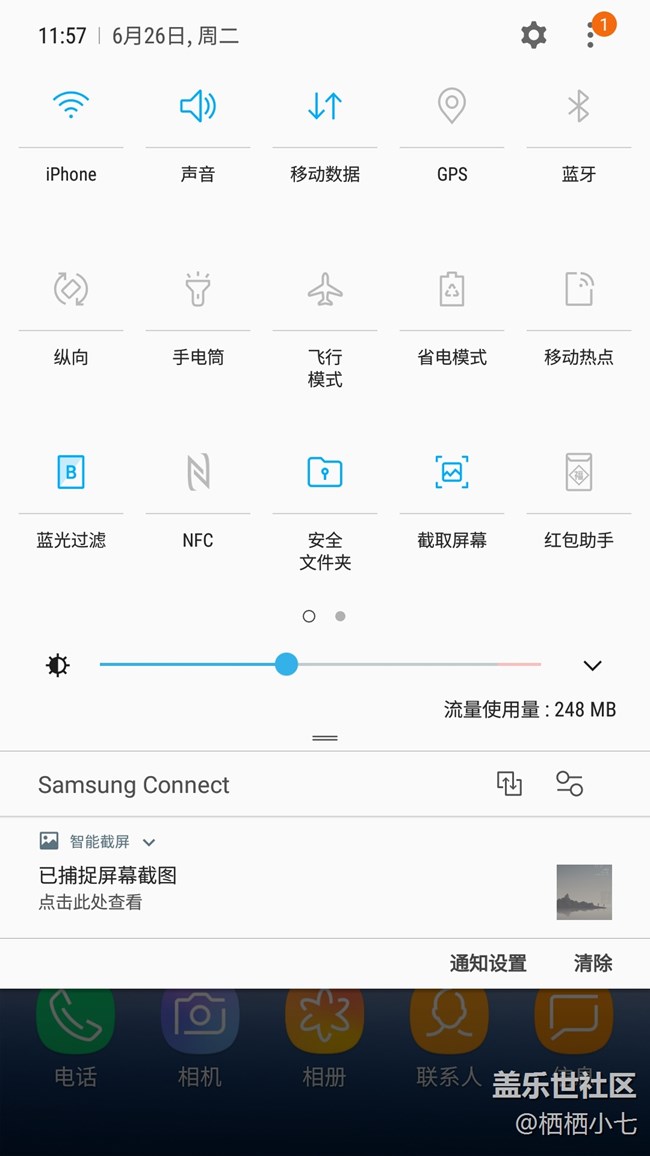This screenshot has width=650, height=1156.
Task: Open the three-dot overflow menu
Action: pos(591,36)
